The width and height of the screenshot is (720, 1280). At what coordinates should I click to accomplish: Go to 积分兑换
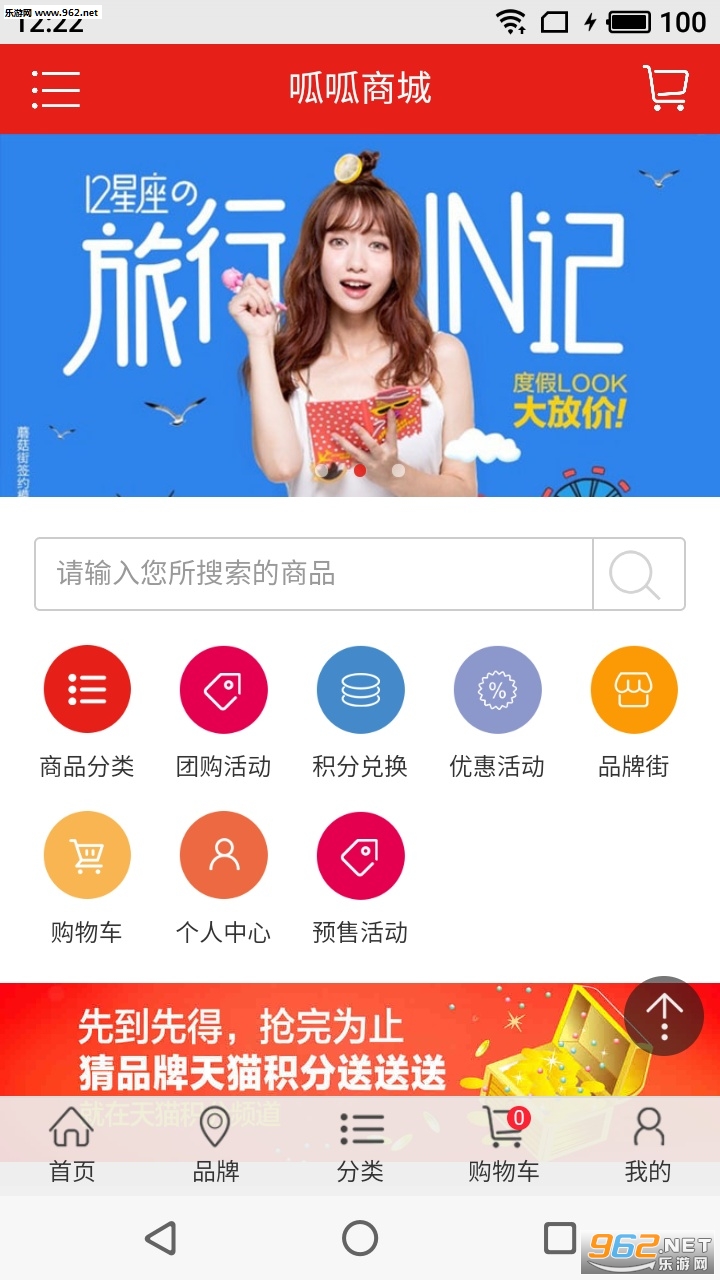pyautogui.click(x=360, y=690)
